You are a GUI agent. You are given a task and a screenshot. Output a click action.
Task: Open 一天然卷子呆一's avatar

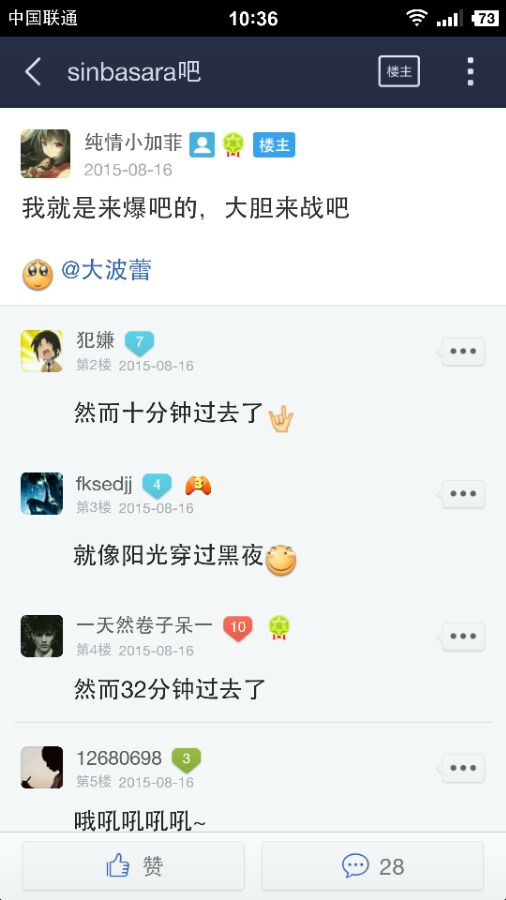point(42,635)
